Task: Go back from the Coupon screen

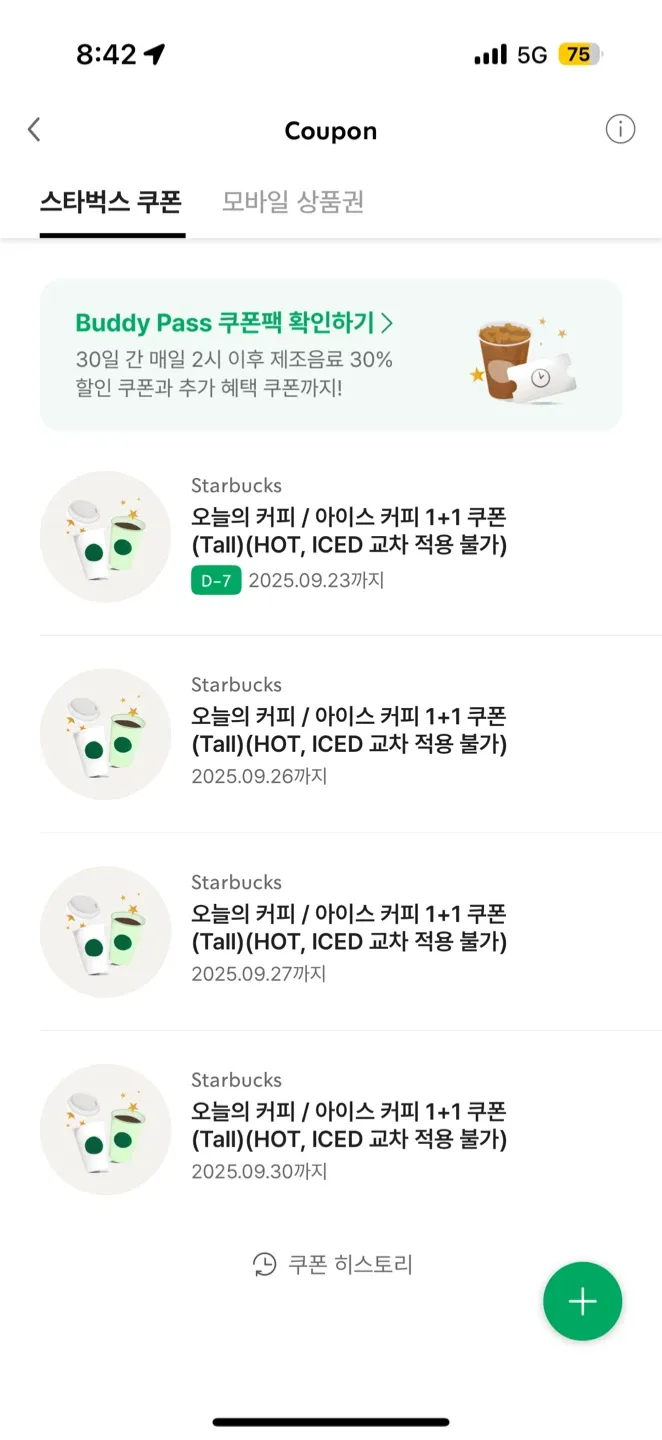Action: tap(35, 130)
